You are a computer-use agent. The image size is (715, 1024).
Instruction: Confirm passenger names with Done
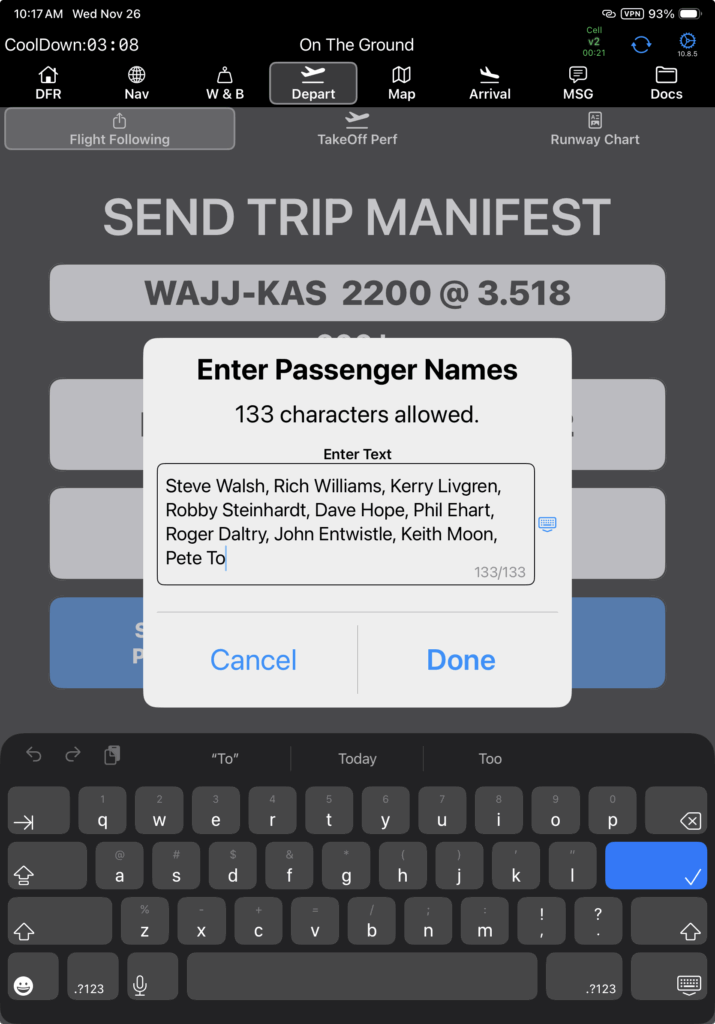[x=460, y=660]
